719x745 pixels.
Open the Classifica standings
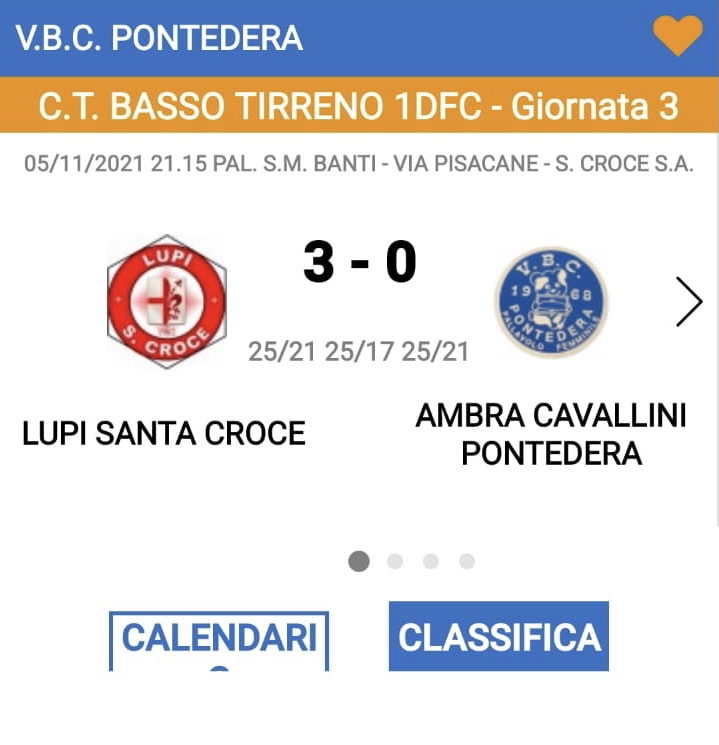[499, 637]
